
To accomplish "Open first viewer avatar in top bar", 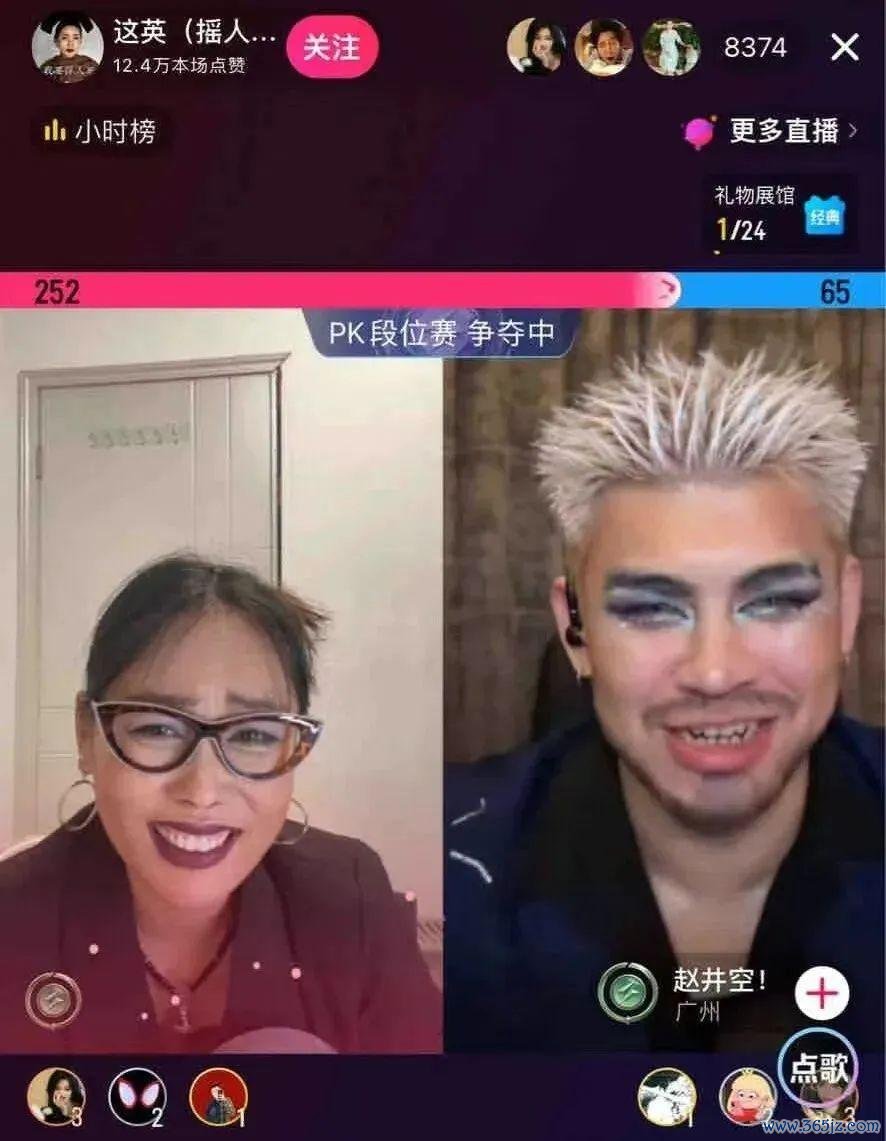I will pos(535,47).
